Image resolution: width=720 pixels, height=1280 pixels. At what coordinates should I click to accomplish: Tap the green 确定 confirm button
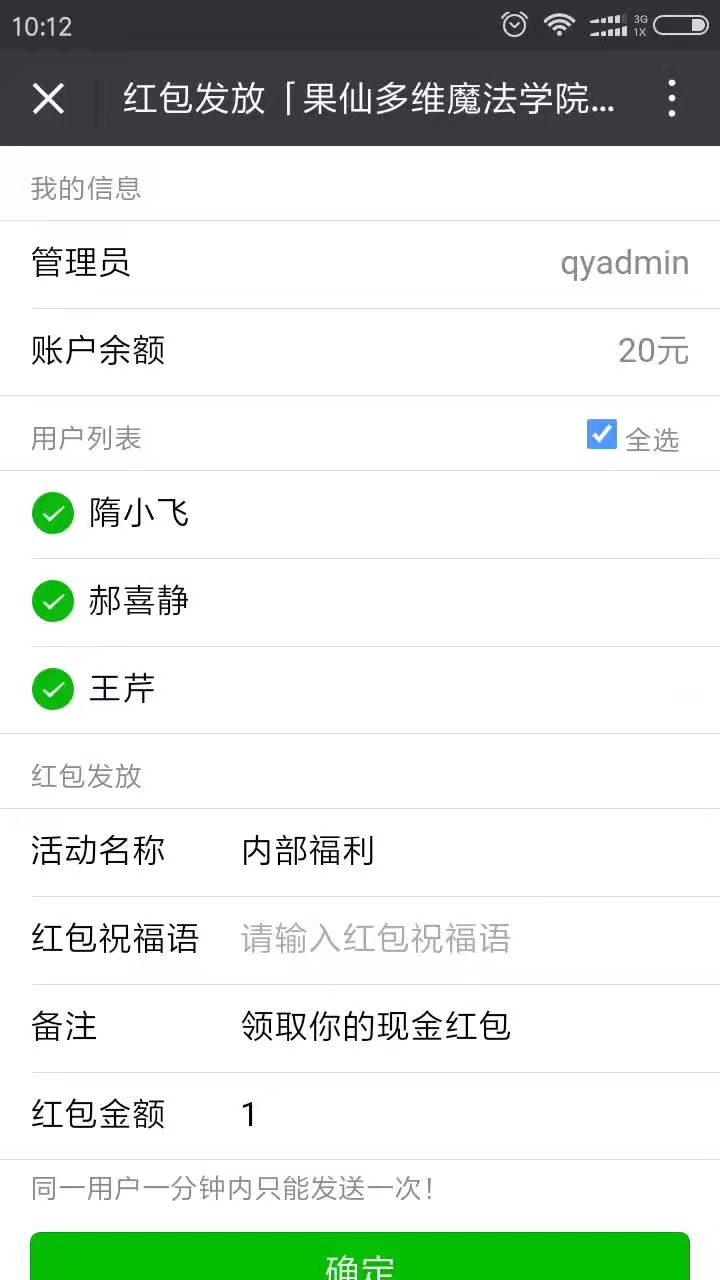coord(360,1260)
